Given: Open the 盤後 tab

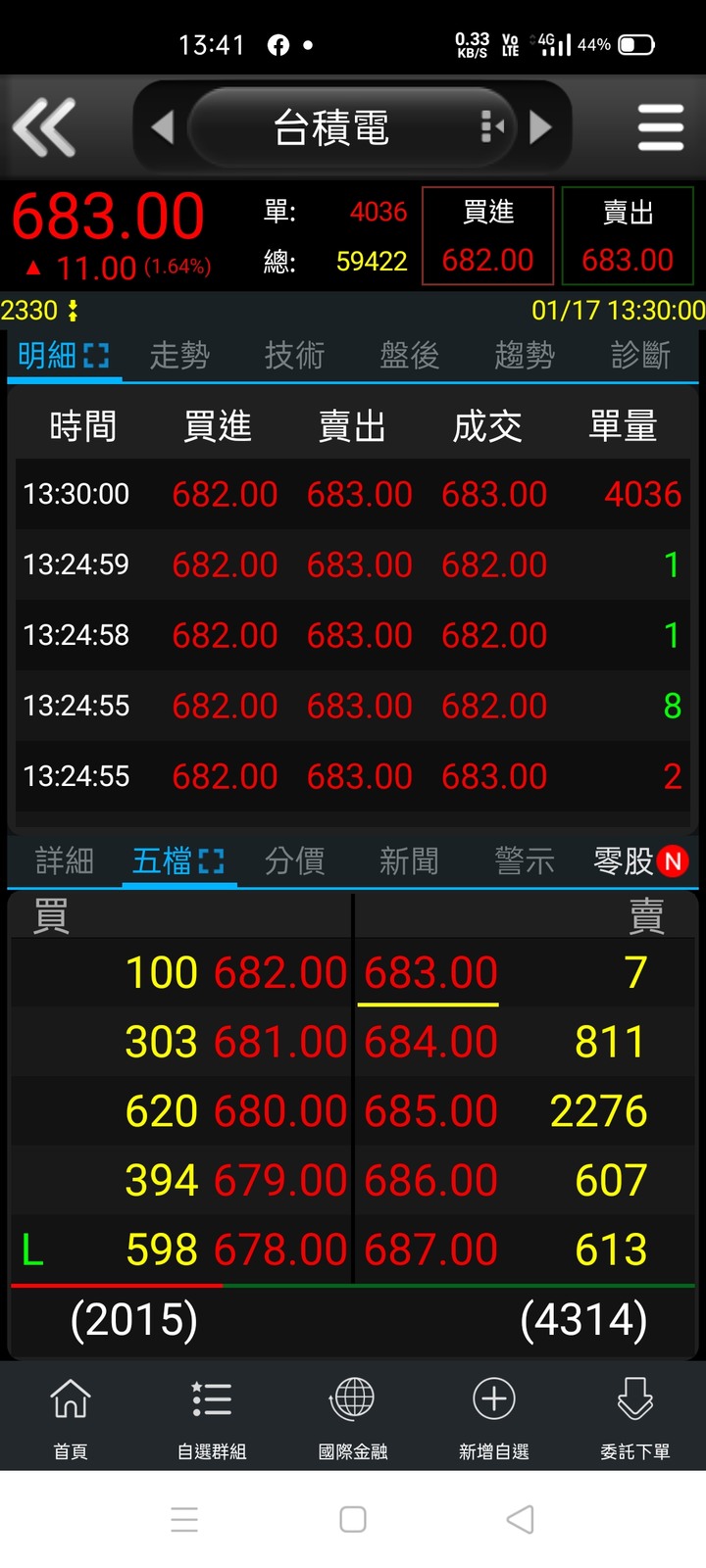Looking at the screenshot, I should (410, 355).
